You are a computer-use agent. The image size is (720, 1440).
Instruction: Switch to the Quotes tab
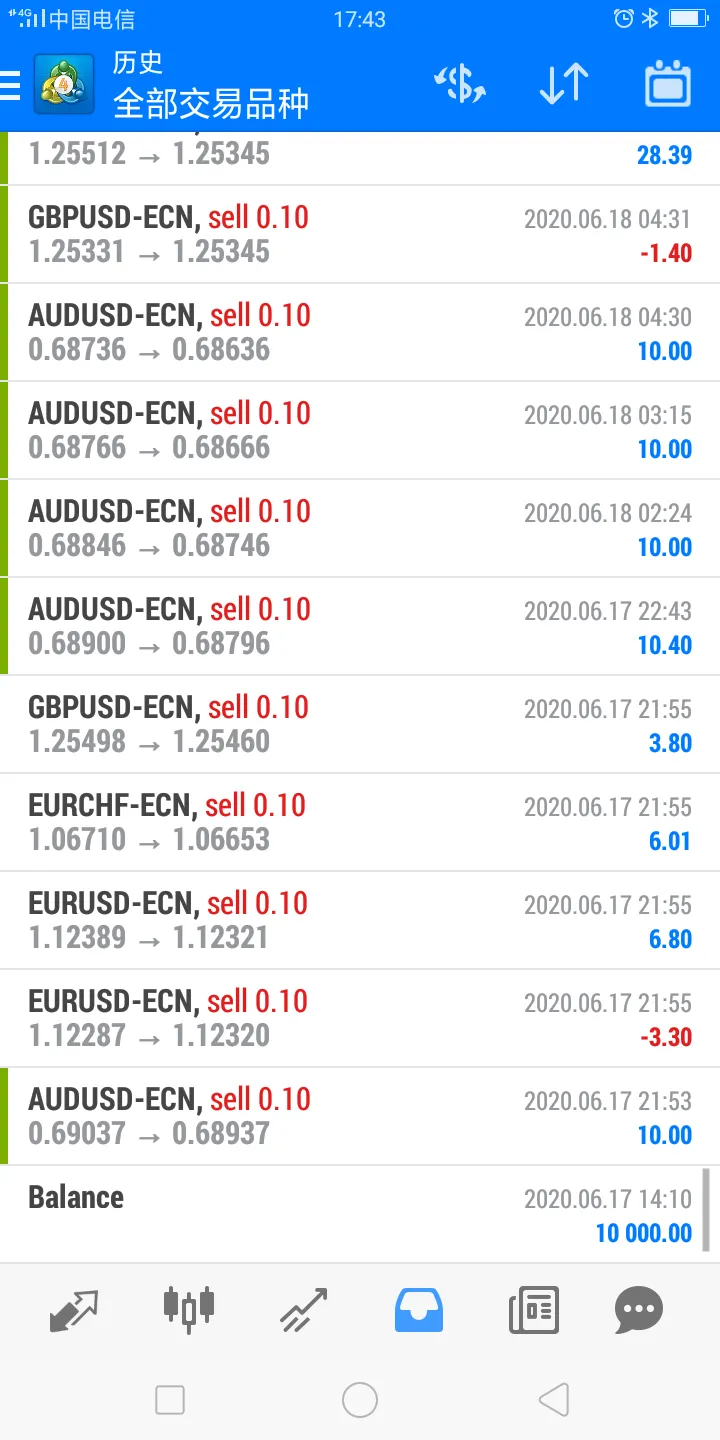pos(74,1310)
